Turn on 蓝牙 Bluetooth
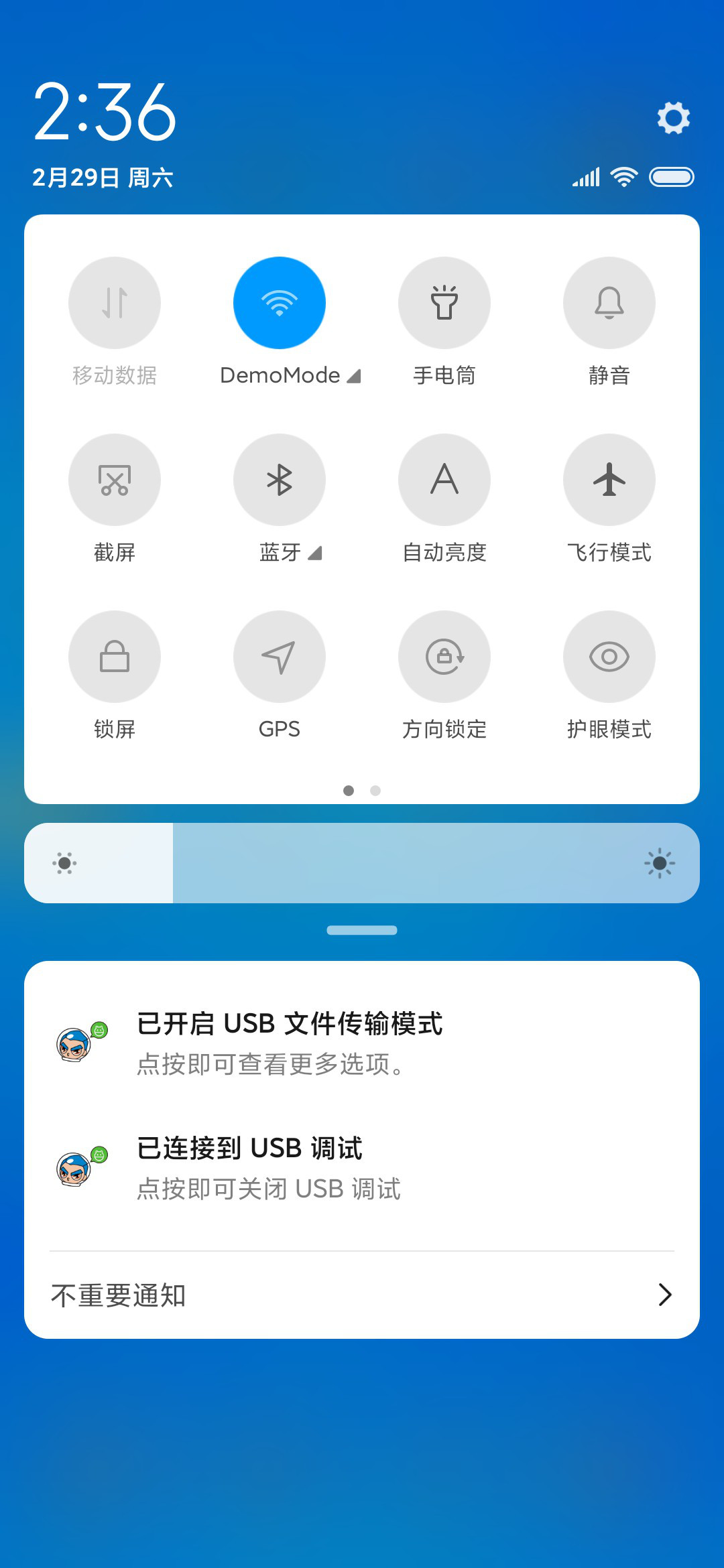 coord(280,480)
